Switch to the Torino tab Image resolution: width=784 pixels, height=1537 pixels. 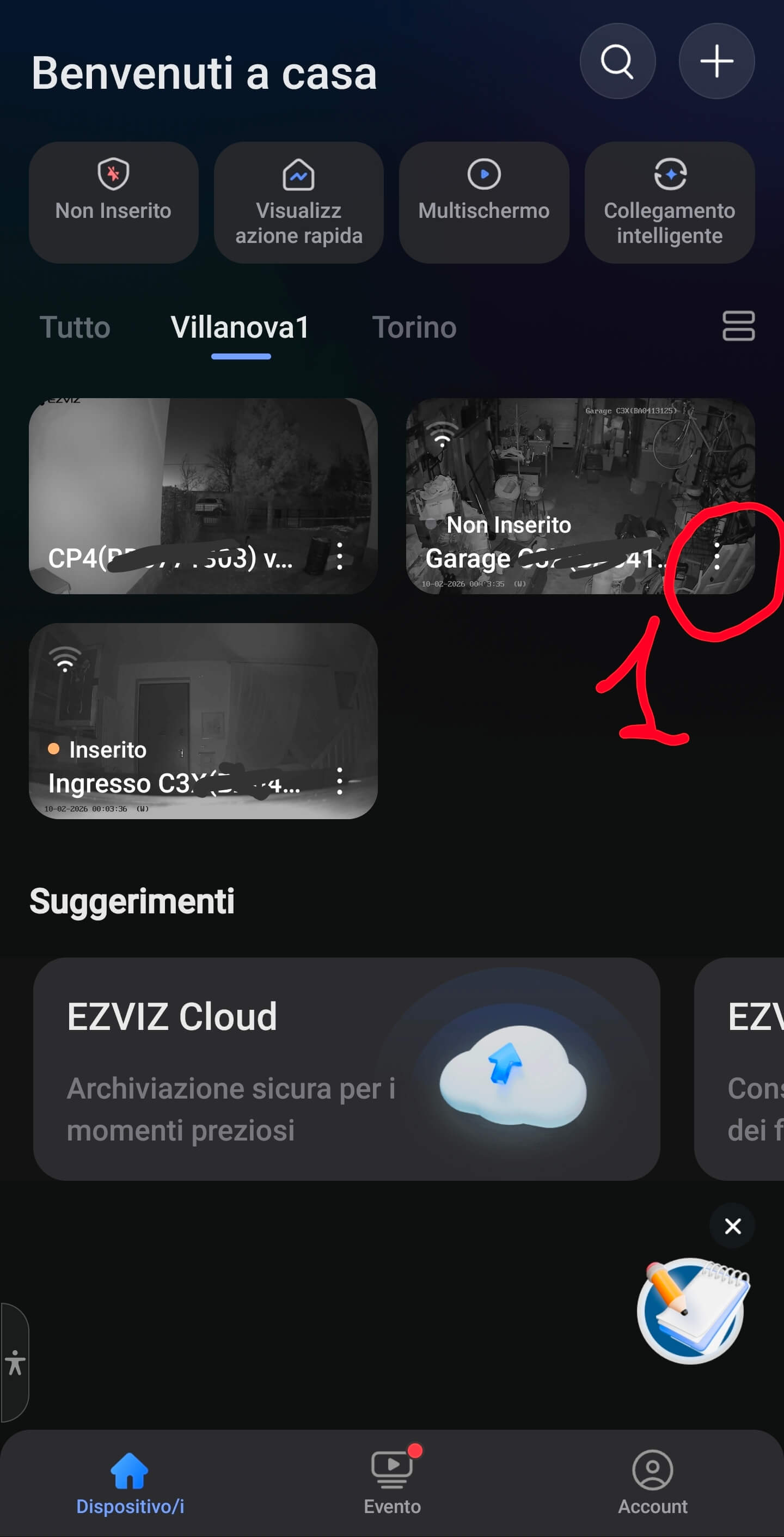point(414,327)
